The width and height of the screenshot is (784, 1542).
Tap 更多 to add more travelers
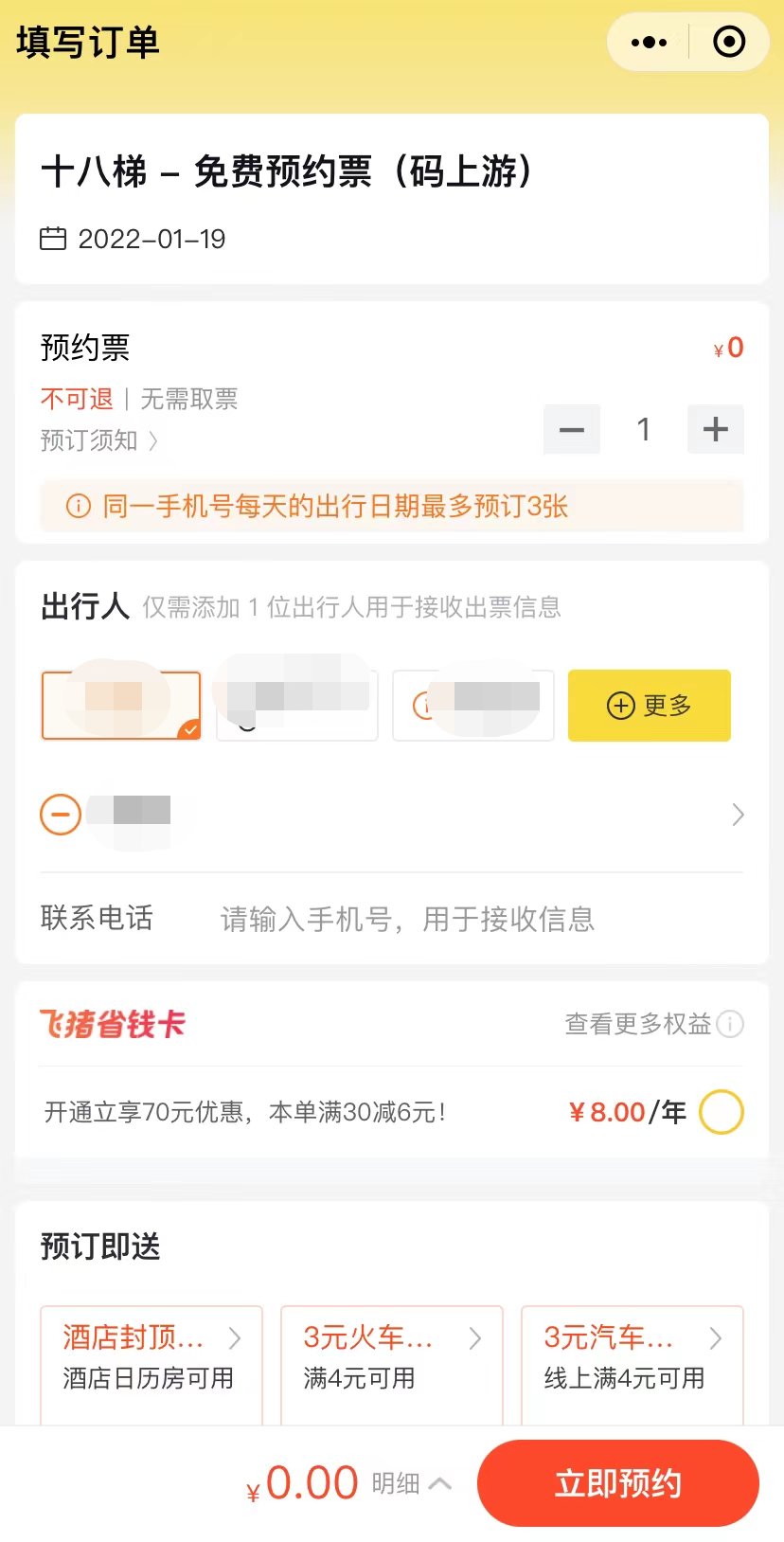(x=650, y=706)
